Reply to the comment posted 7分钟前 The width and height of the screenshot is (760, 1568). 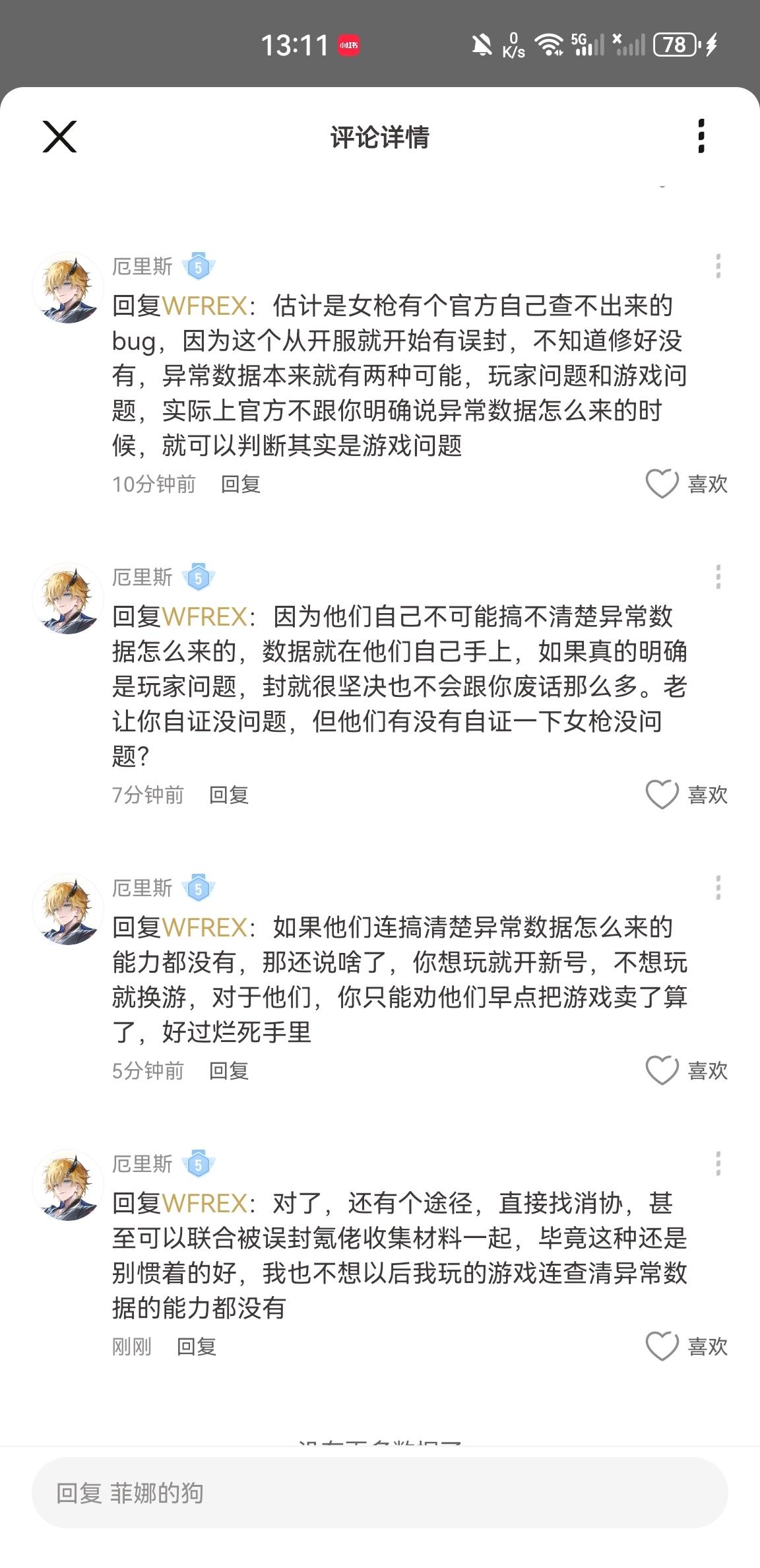click(229, 795)
